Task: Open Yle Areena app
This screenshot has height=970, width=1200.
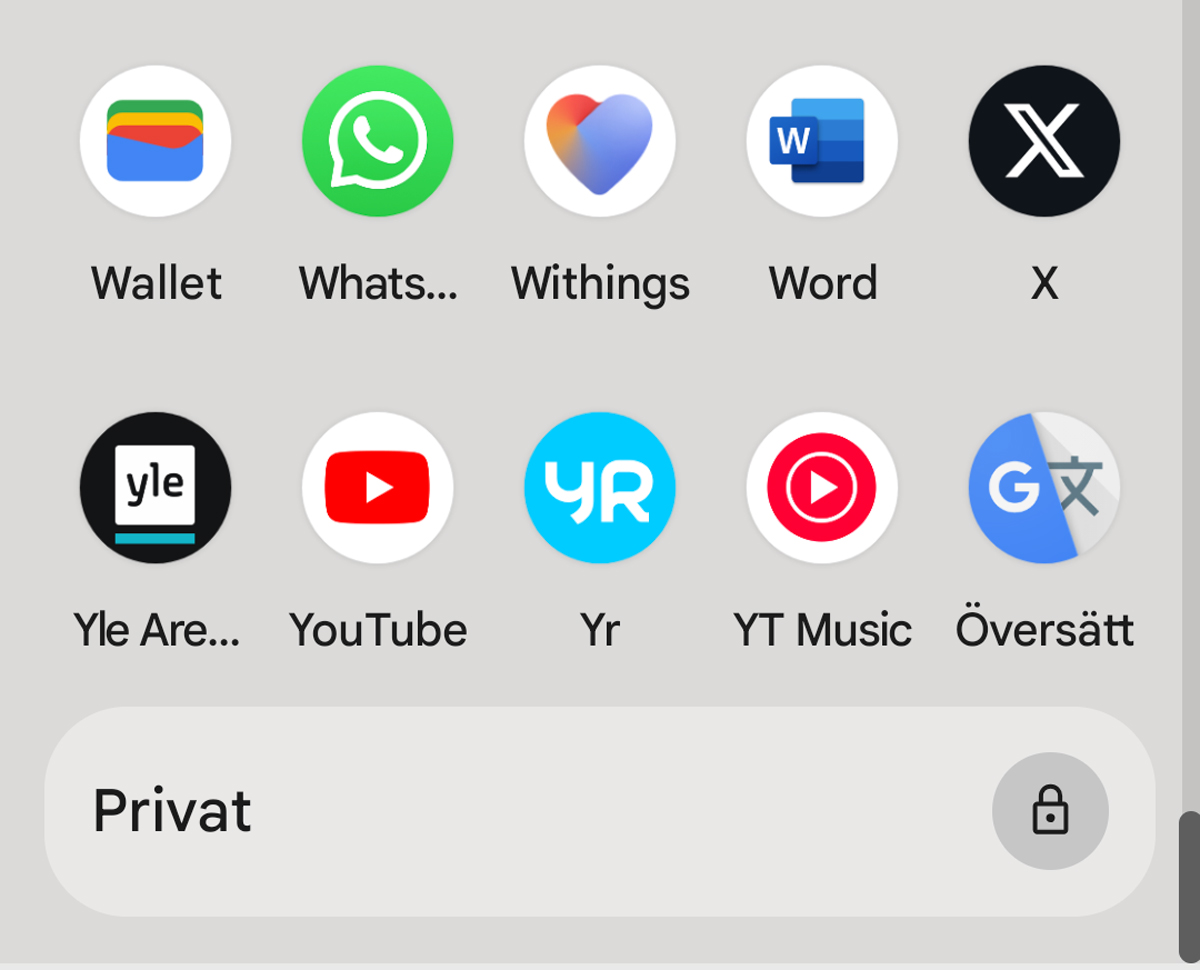Action: click(x=155, y=488)
